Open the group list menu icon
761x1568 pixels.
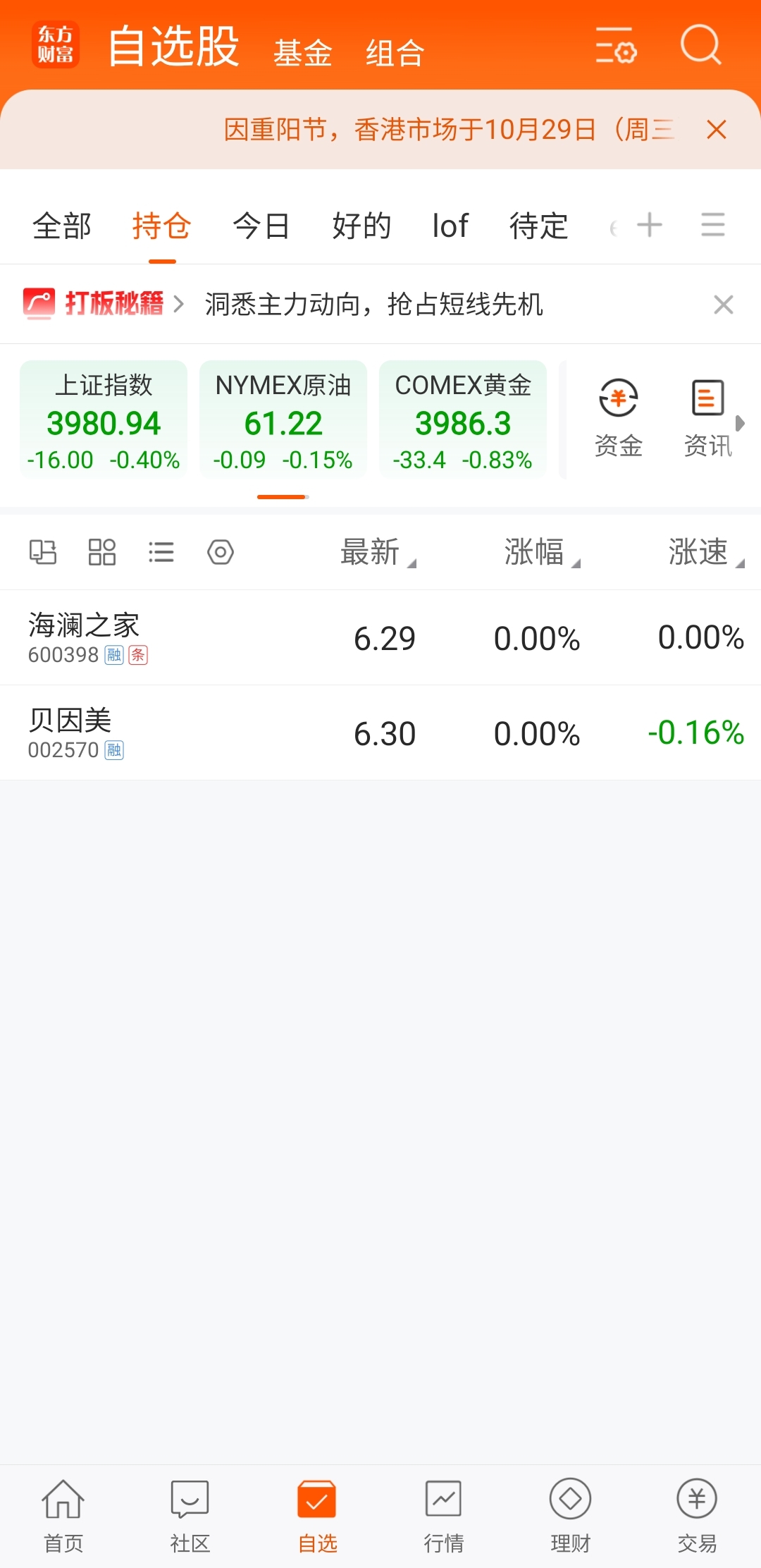coord(712,226)
